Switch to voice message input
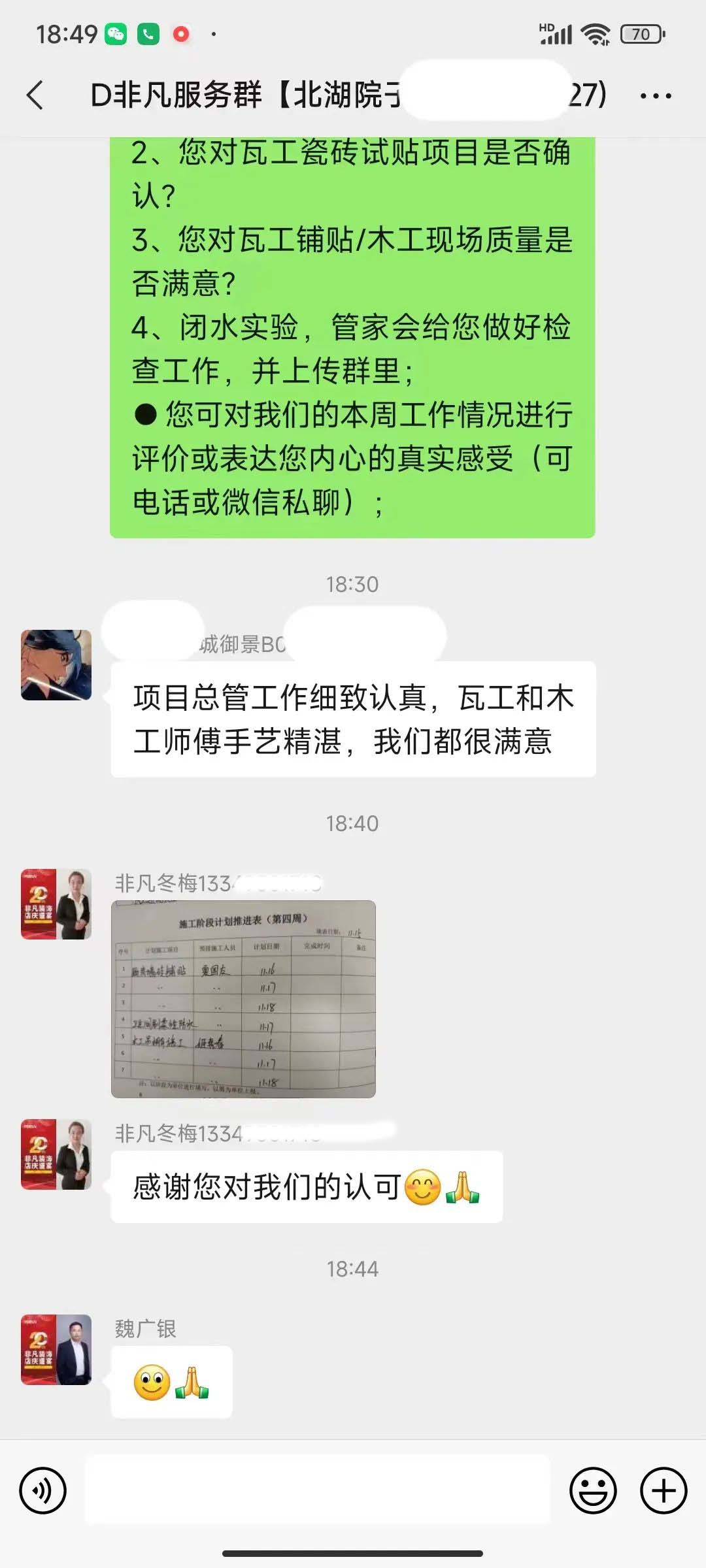 click(43, 1491)
